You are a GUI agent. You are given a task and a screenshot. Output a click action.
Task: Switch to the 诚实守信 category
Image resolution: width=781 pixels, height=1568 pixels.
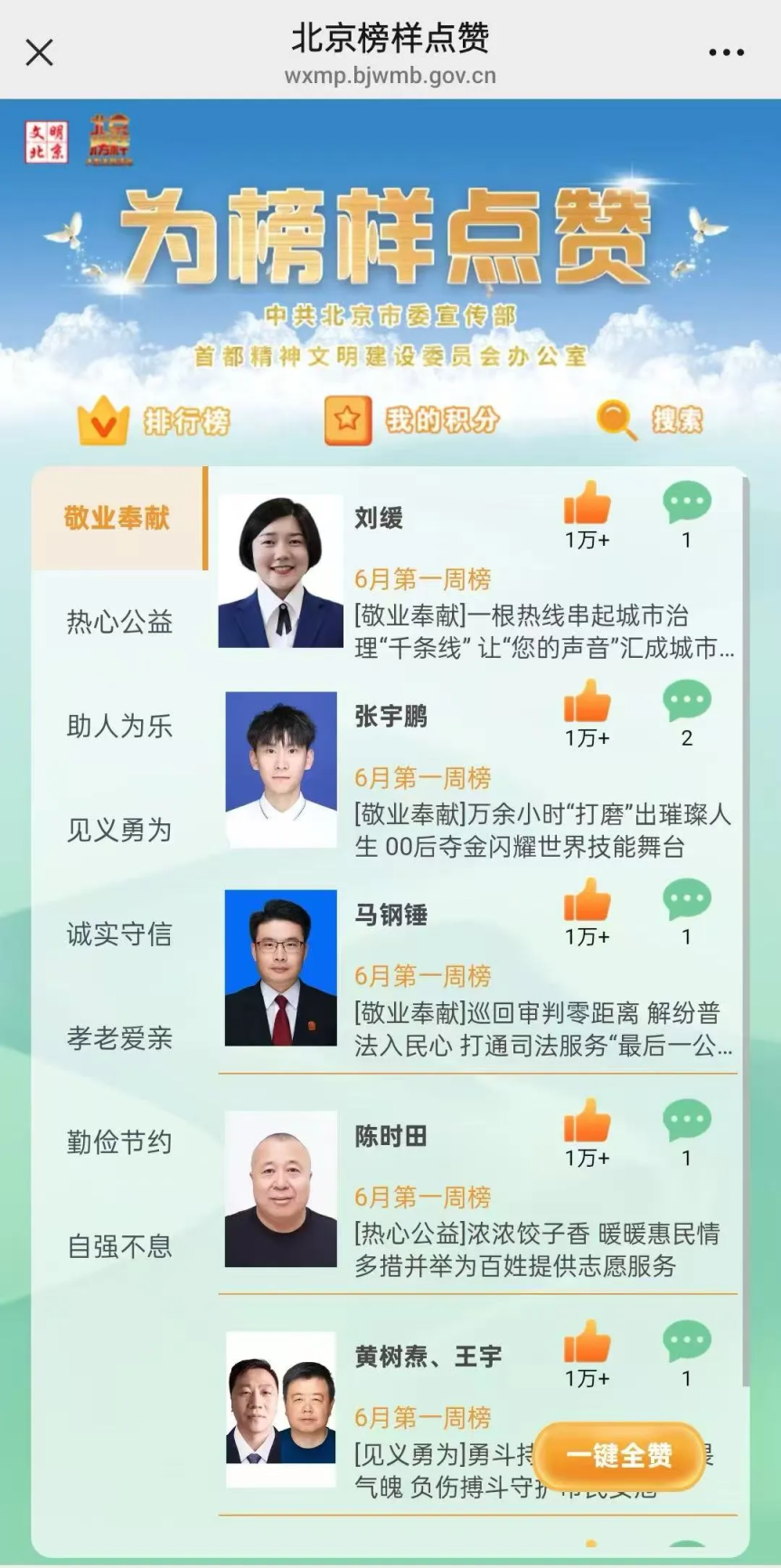119,934
